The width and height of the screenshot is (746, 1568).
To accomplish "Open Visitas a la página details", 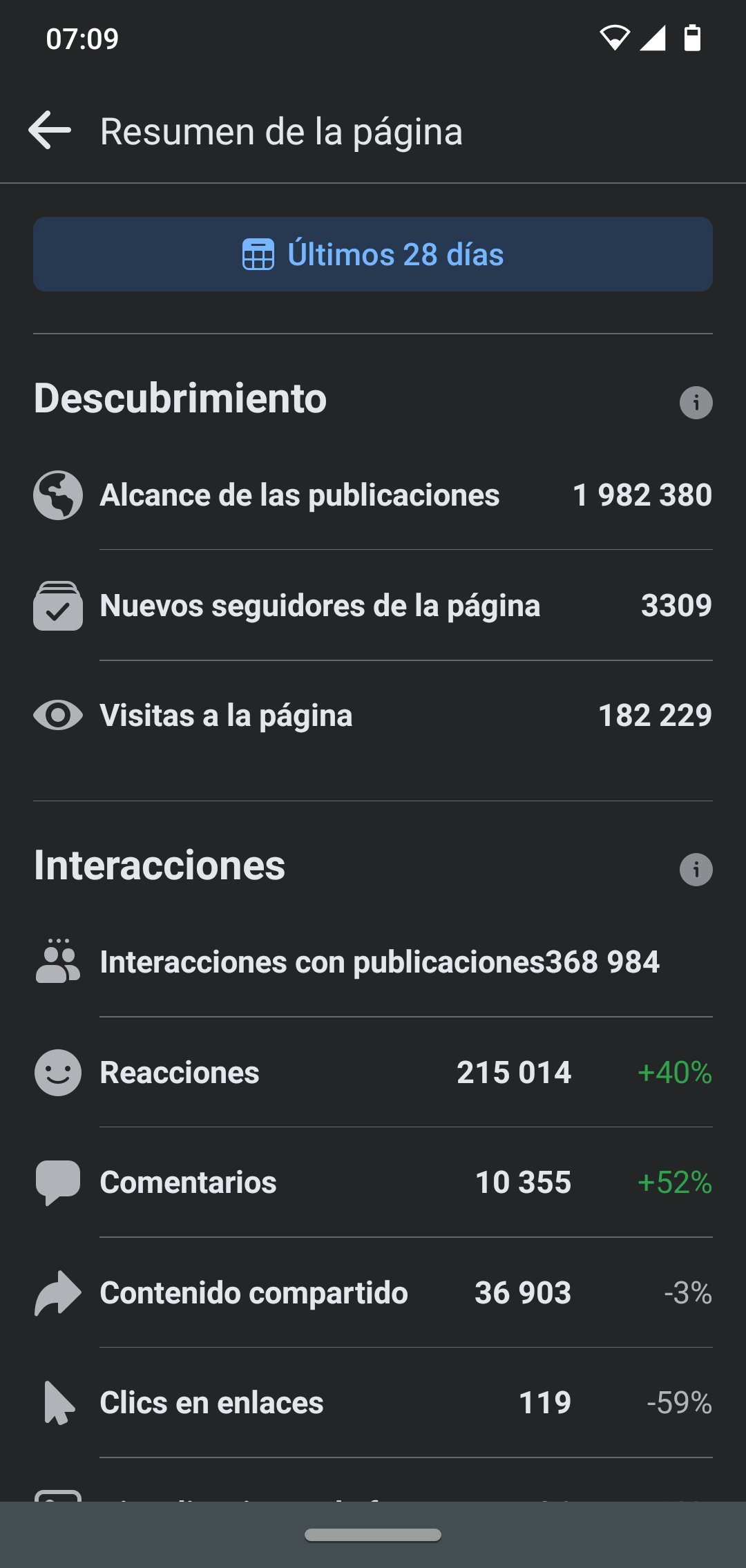I will [x=373, y=716].
